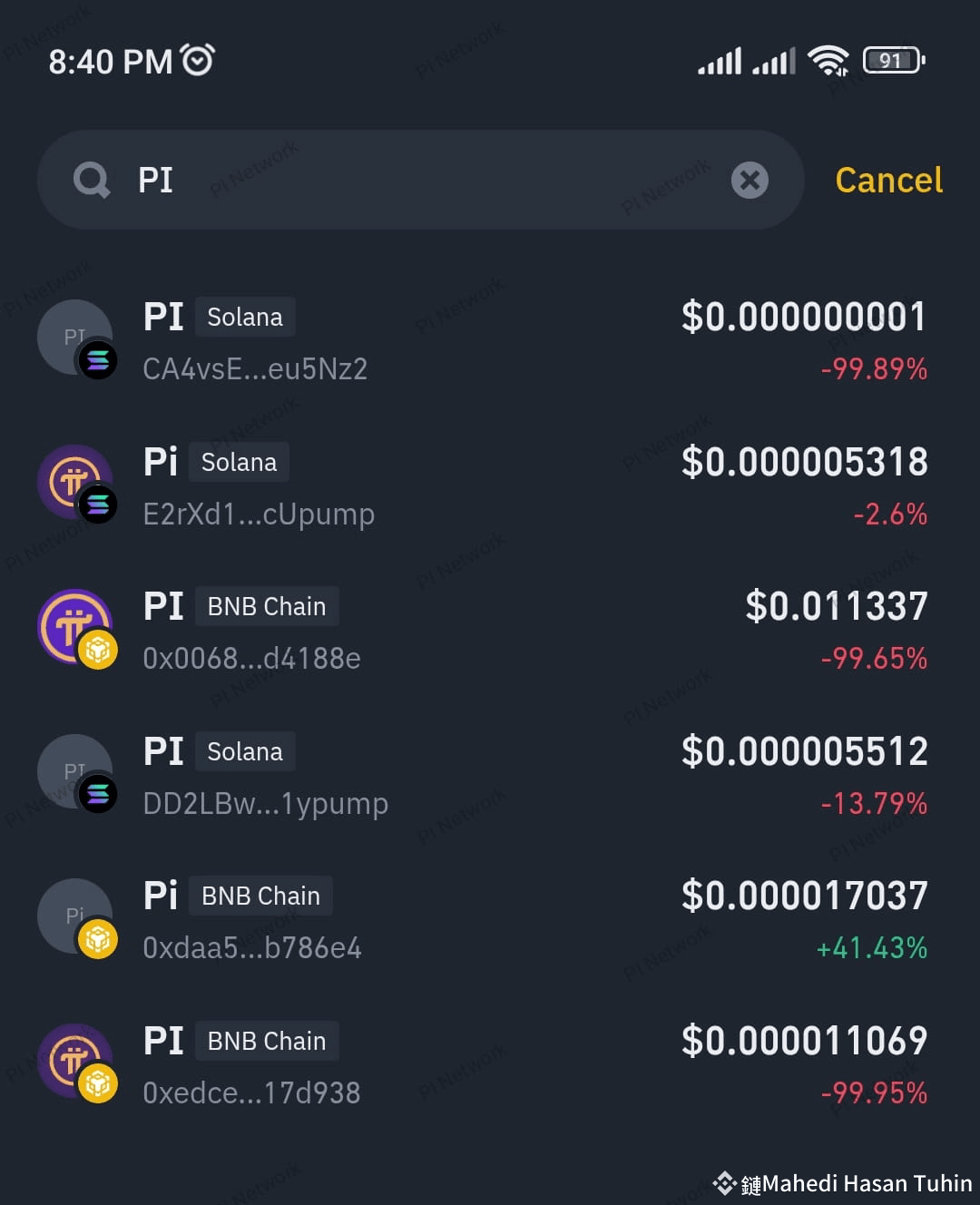Image resolution: width=980 pixels, height=1205 pixels.
Task: Open the PI token priced $0.011337
Action: point(836,606)
